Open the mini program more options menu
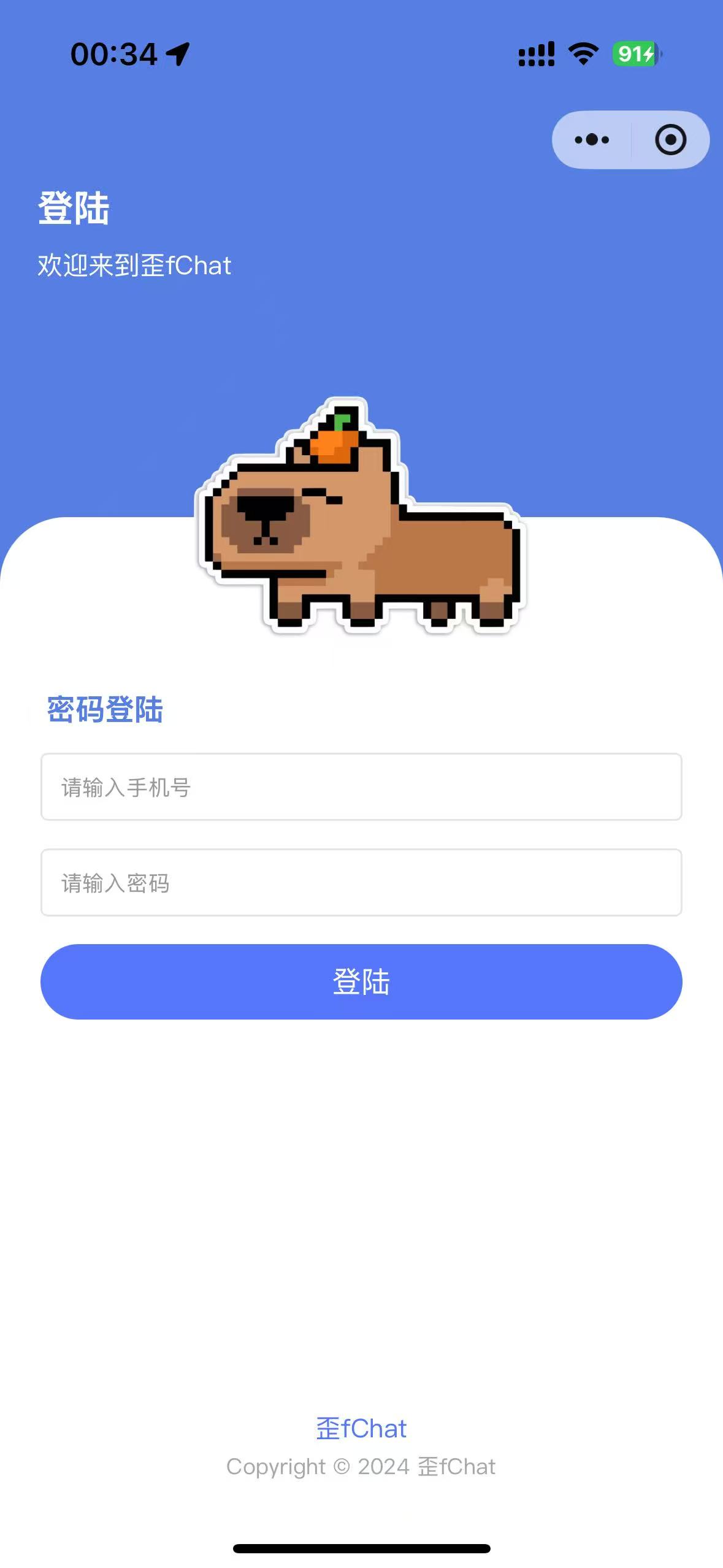The height and width of the screenshot is (1568, 723). pyautogui.click(x=592, y=140)
